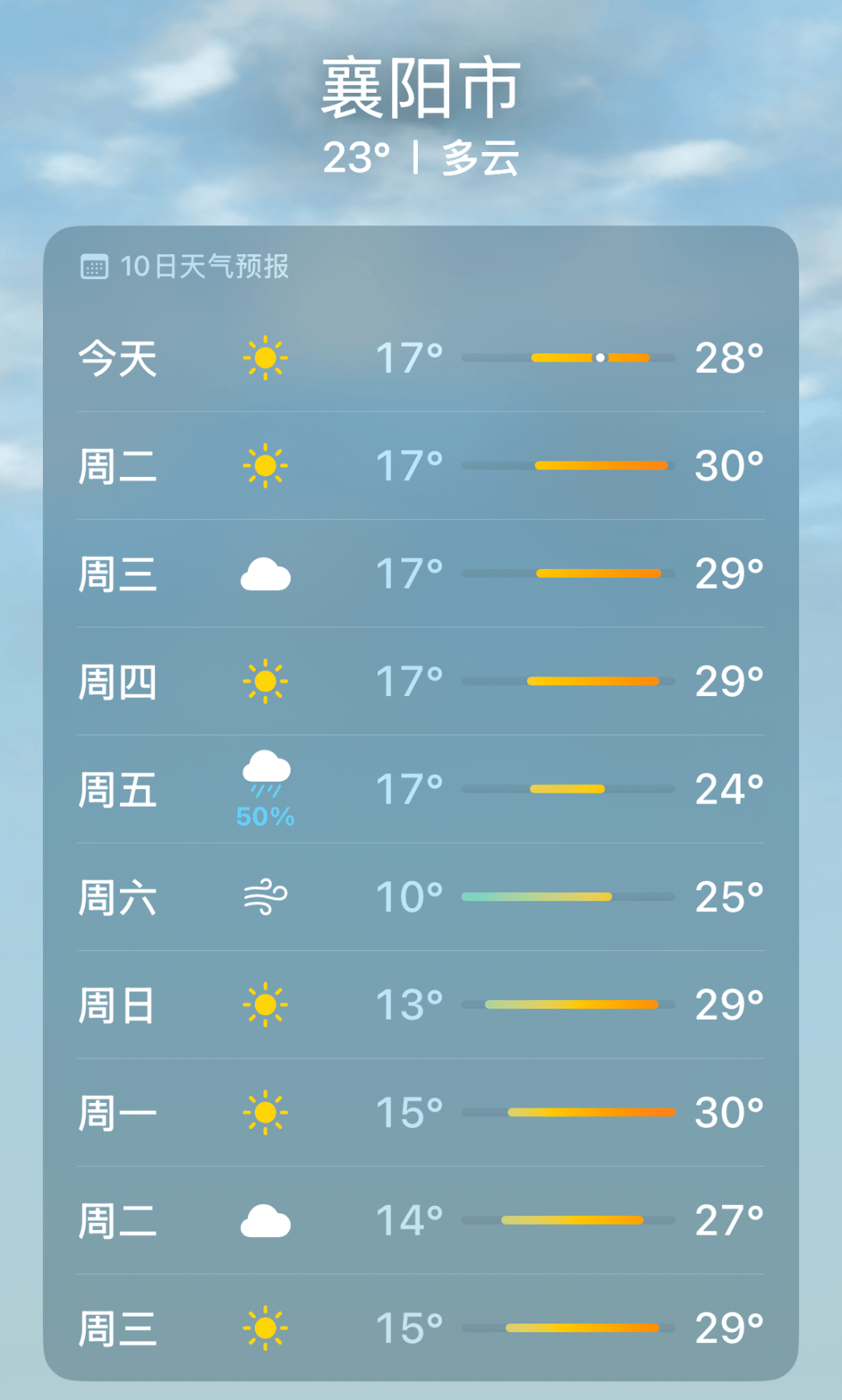This screenshot has height=1400, width=842.
Task: Open 周五 row with 50% rain
Action: coord(421,789)
